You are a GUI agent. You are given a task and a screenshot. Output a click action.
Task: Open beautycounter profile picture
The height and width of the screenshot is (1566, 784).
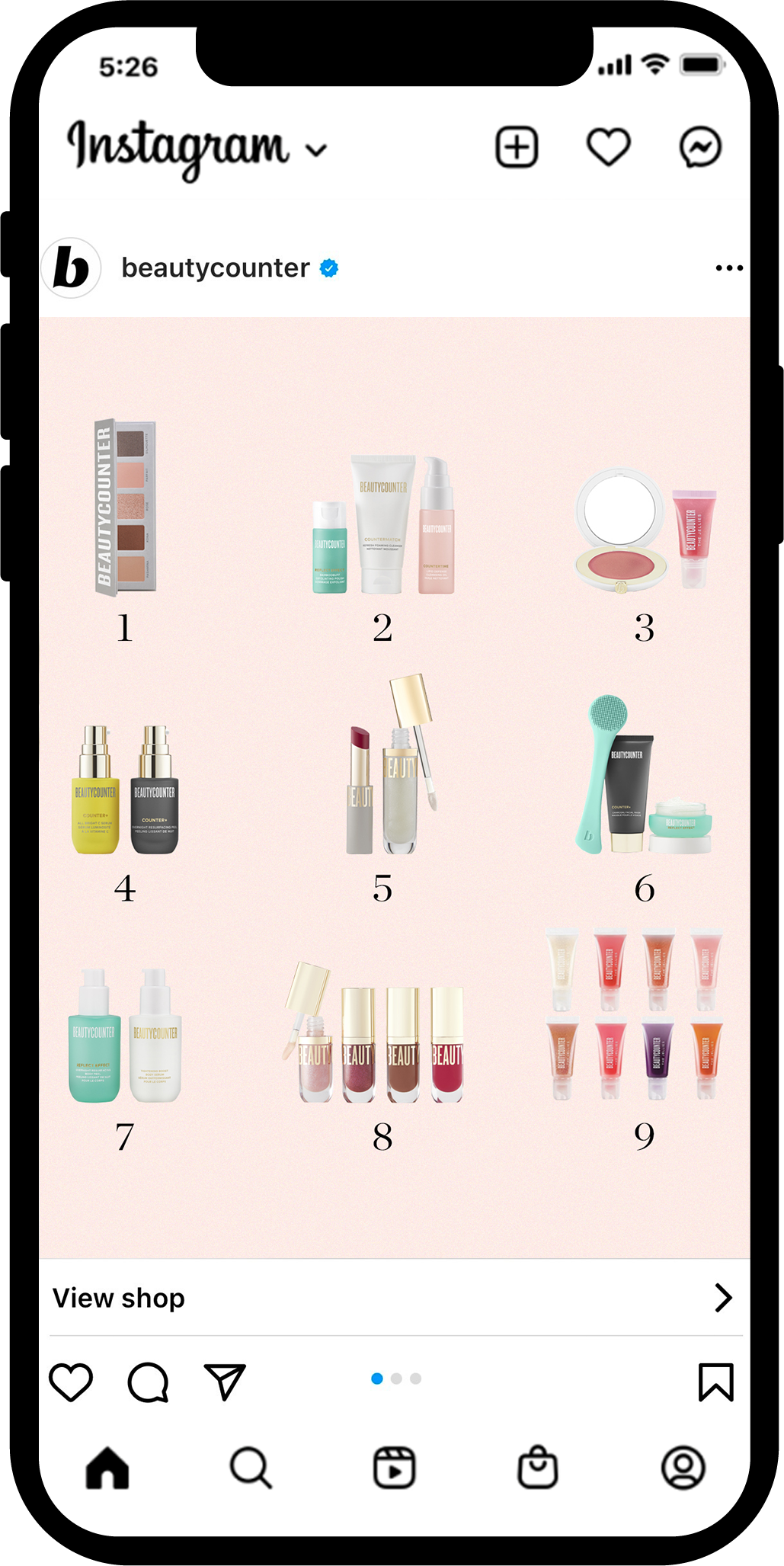tap(72, 268)
